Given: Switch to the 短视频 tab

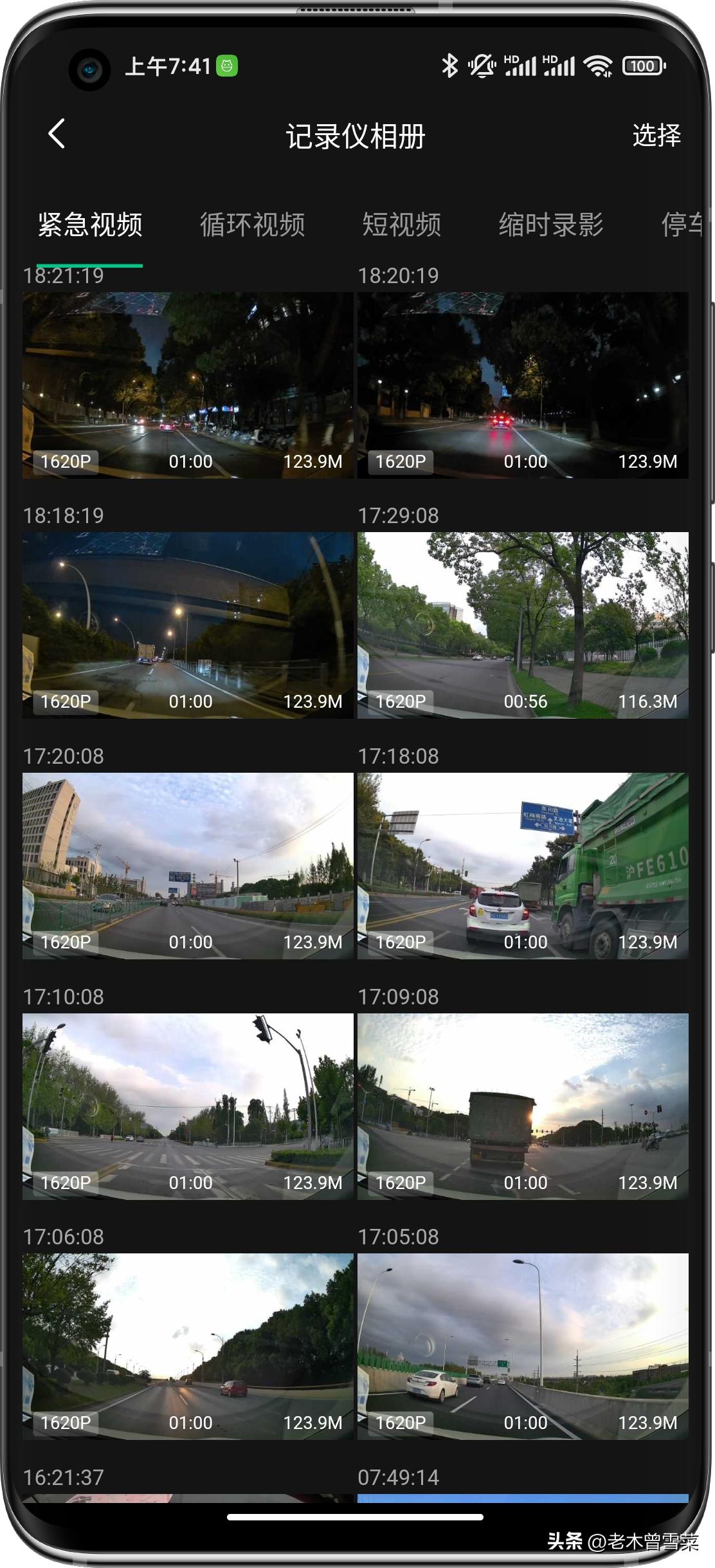Looking at the screenshot, I should pos(401,225).
